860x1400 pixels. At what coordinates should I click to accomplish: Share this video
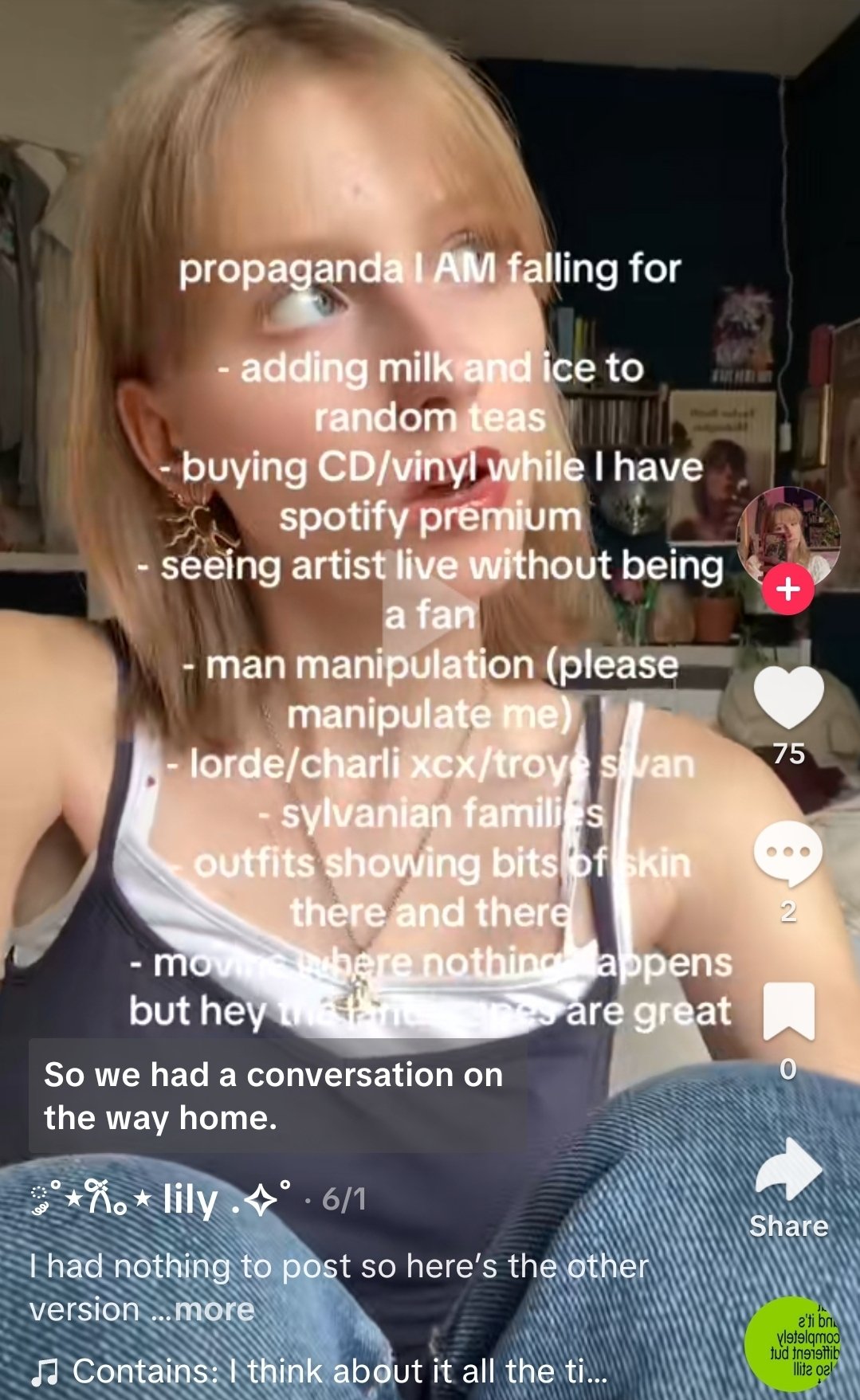tap(788, 1170)
